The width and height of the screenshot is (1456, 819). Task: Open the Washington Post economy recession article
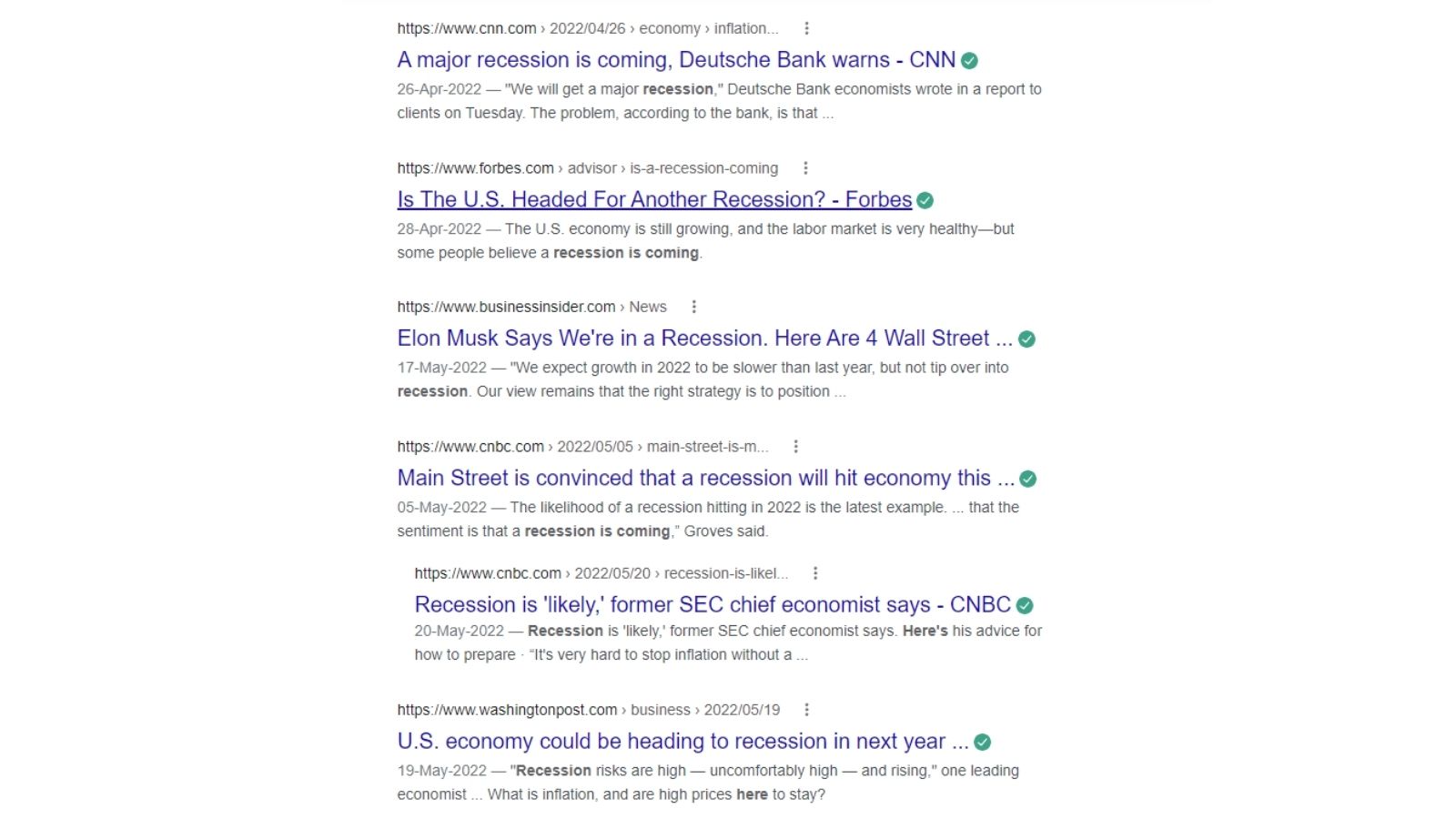click(682, 741)
